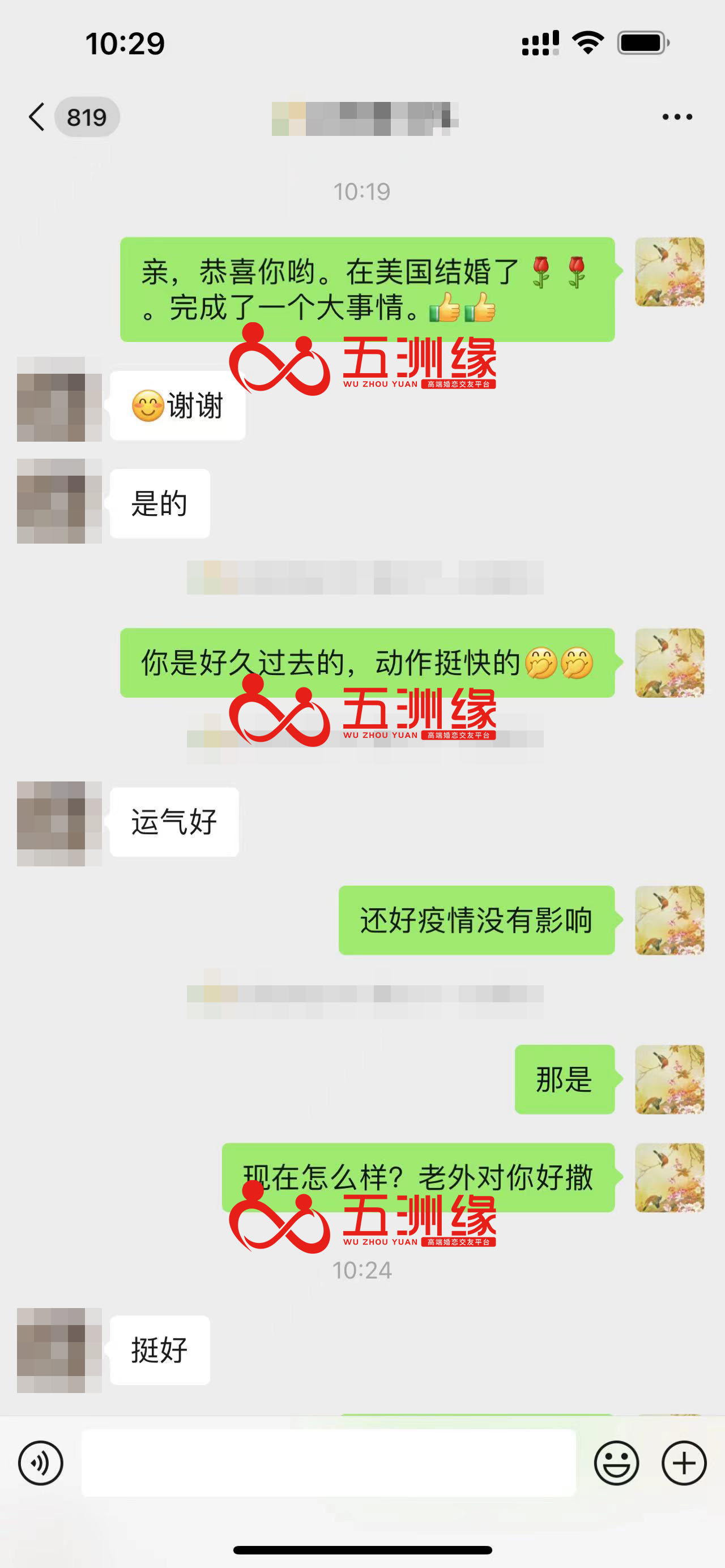Open the bird avatar beside 那是 message

[669, 1080]
